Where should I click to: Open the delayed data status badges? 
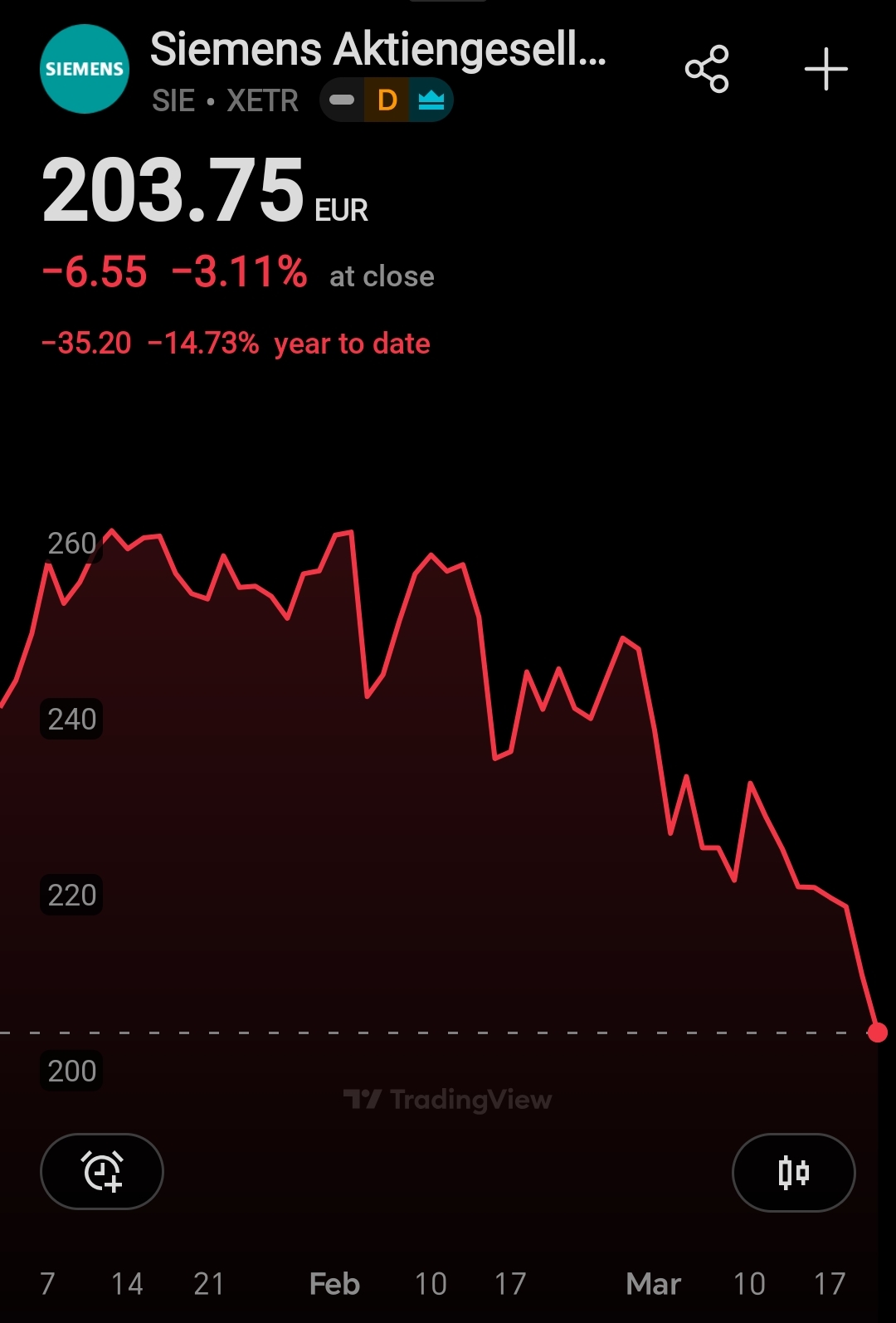point(387,100)
